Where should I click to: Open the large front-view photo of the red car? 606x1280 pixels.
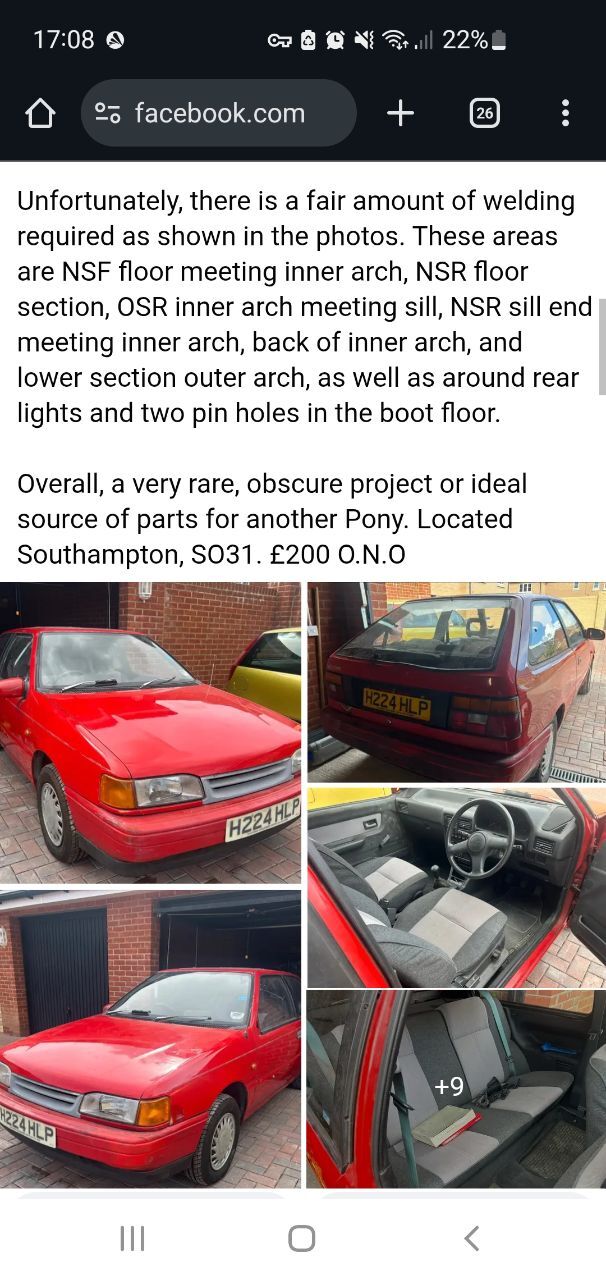150,732
